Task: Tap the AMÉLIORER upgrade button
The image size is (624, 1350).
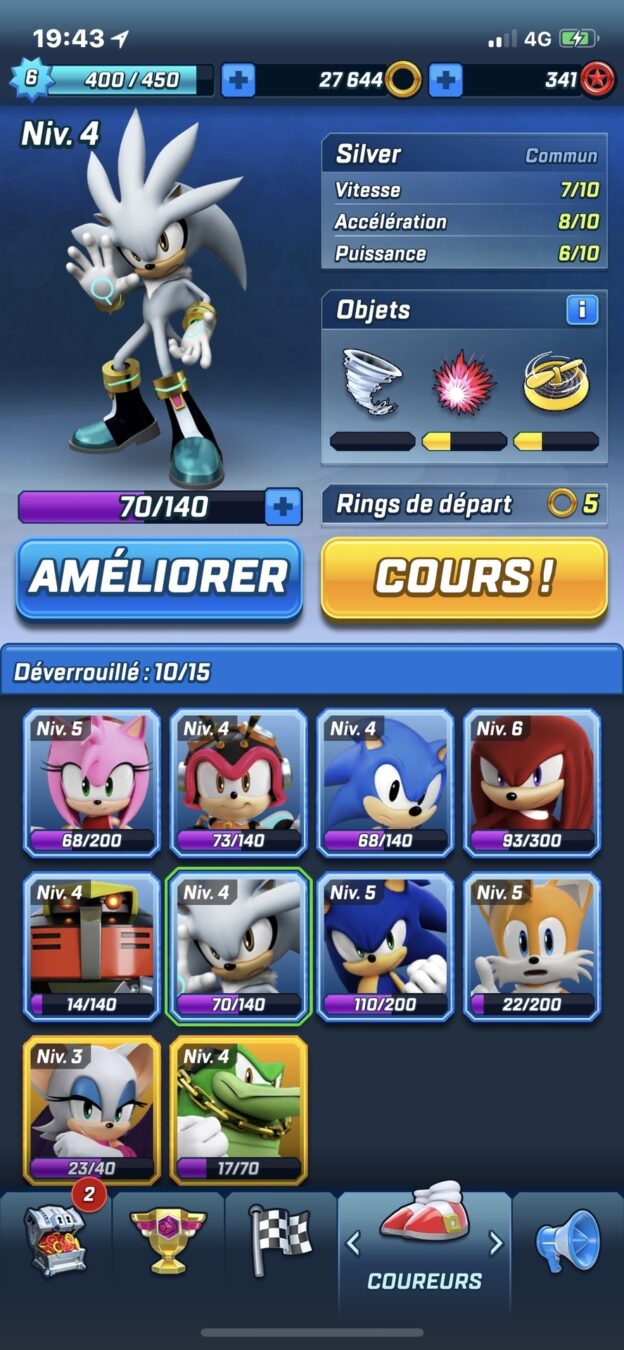Action: pos(159,577)
